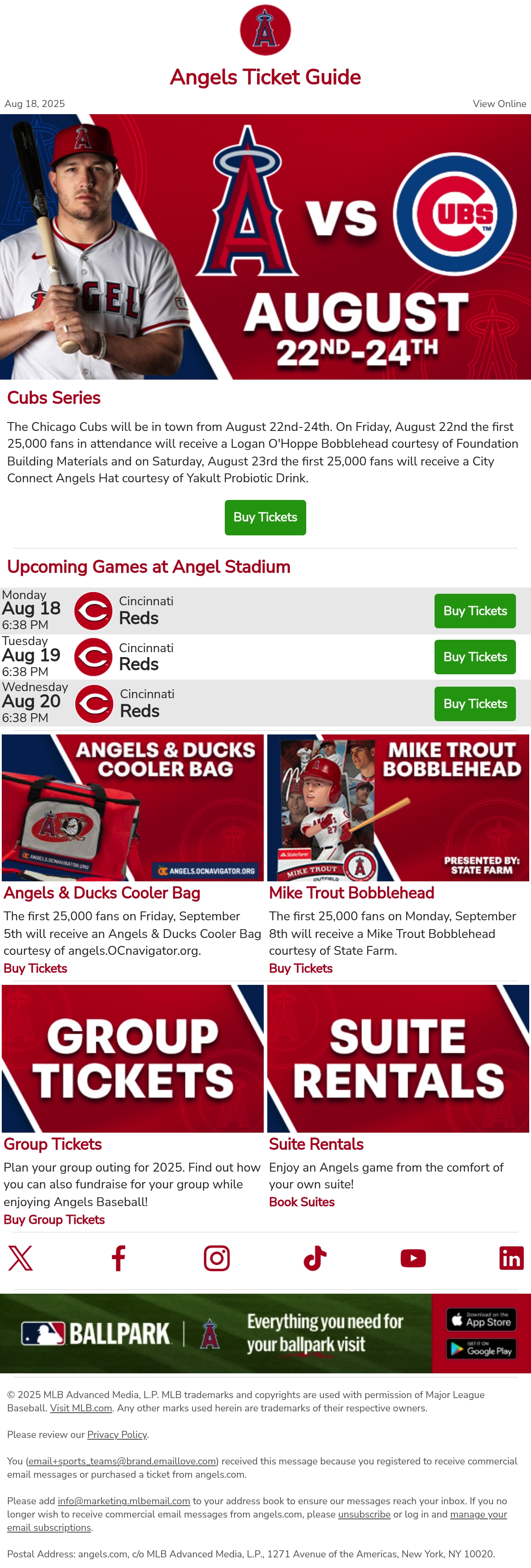This screenshot has height=1568, width=531.
Task: Tap Buy Tickets under Angels & Ducks Cooler Bag
Action: 35,968
